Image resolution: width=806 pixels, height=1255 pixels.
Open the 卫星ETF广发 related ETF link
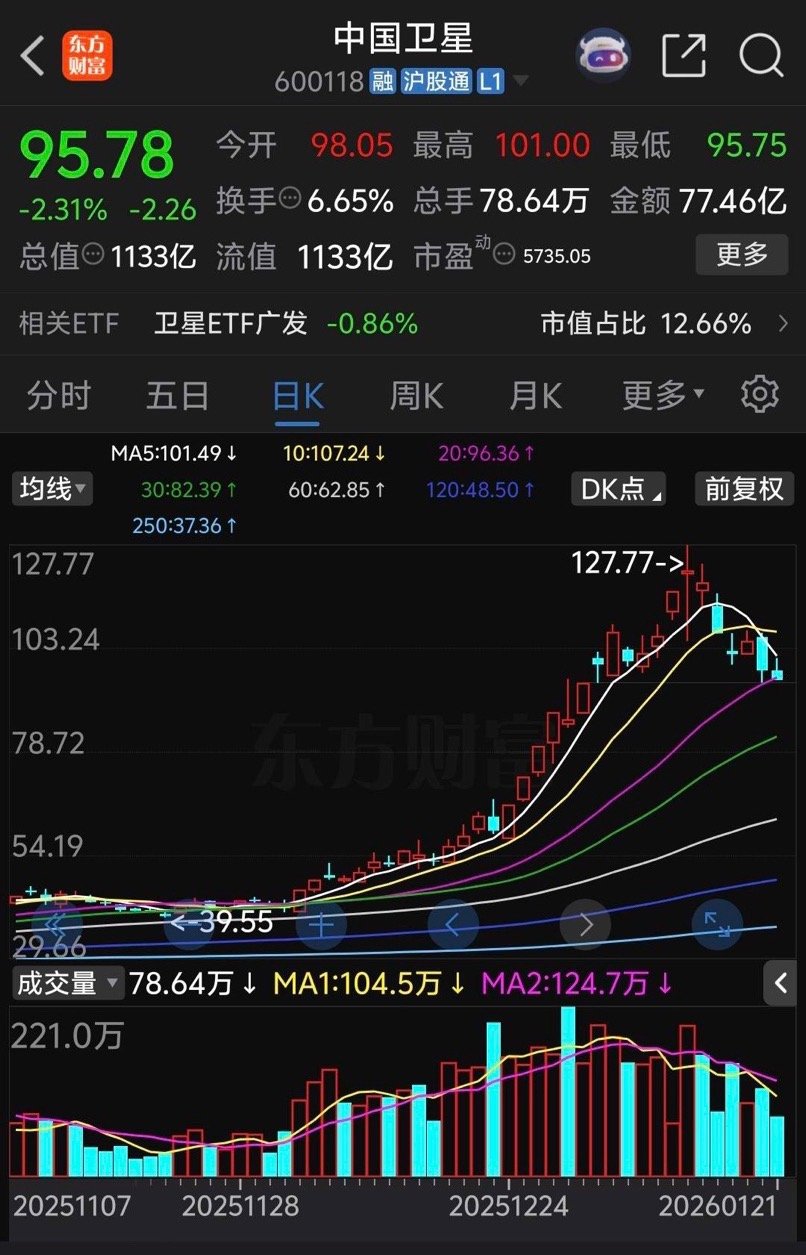pyautogui.click(x=230, y=324)
